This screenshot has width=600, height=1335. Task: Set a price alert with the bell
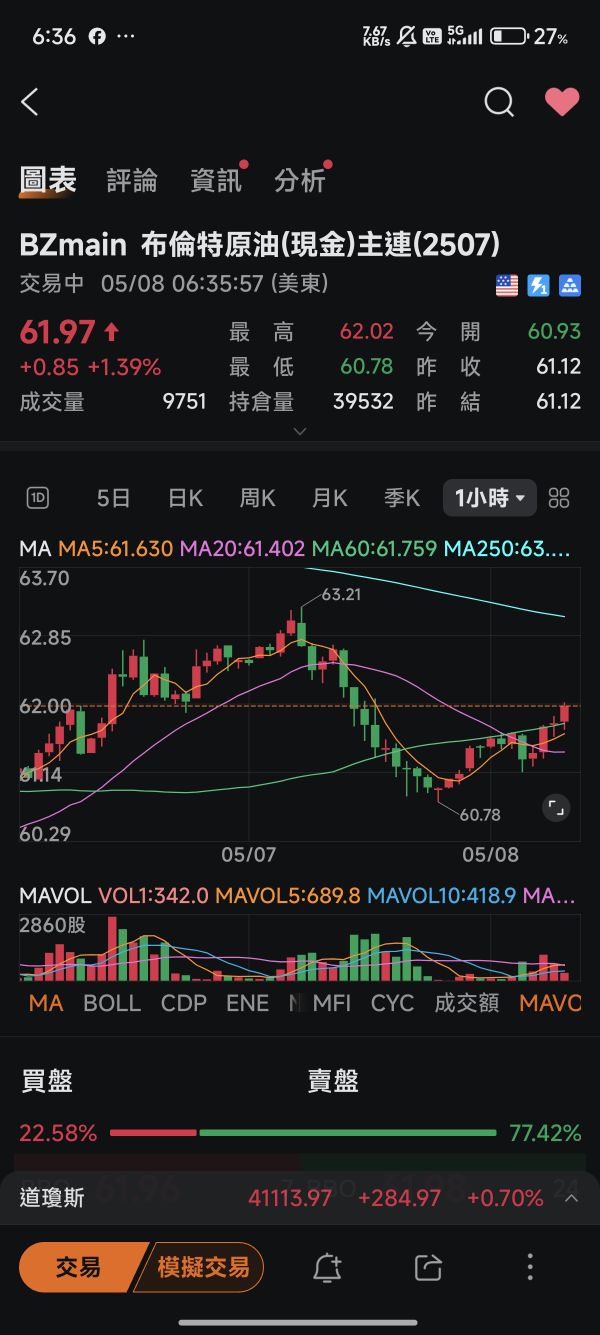(x=327, y=1268)
